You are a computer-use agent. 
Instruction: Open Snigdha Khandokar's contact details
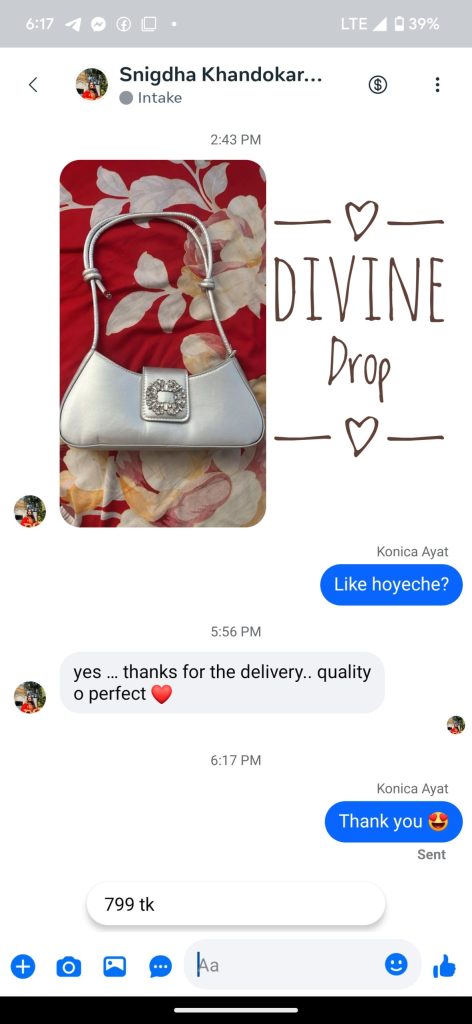point(221,75)
